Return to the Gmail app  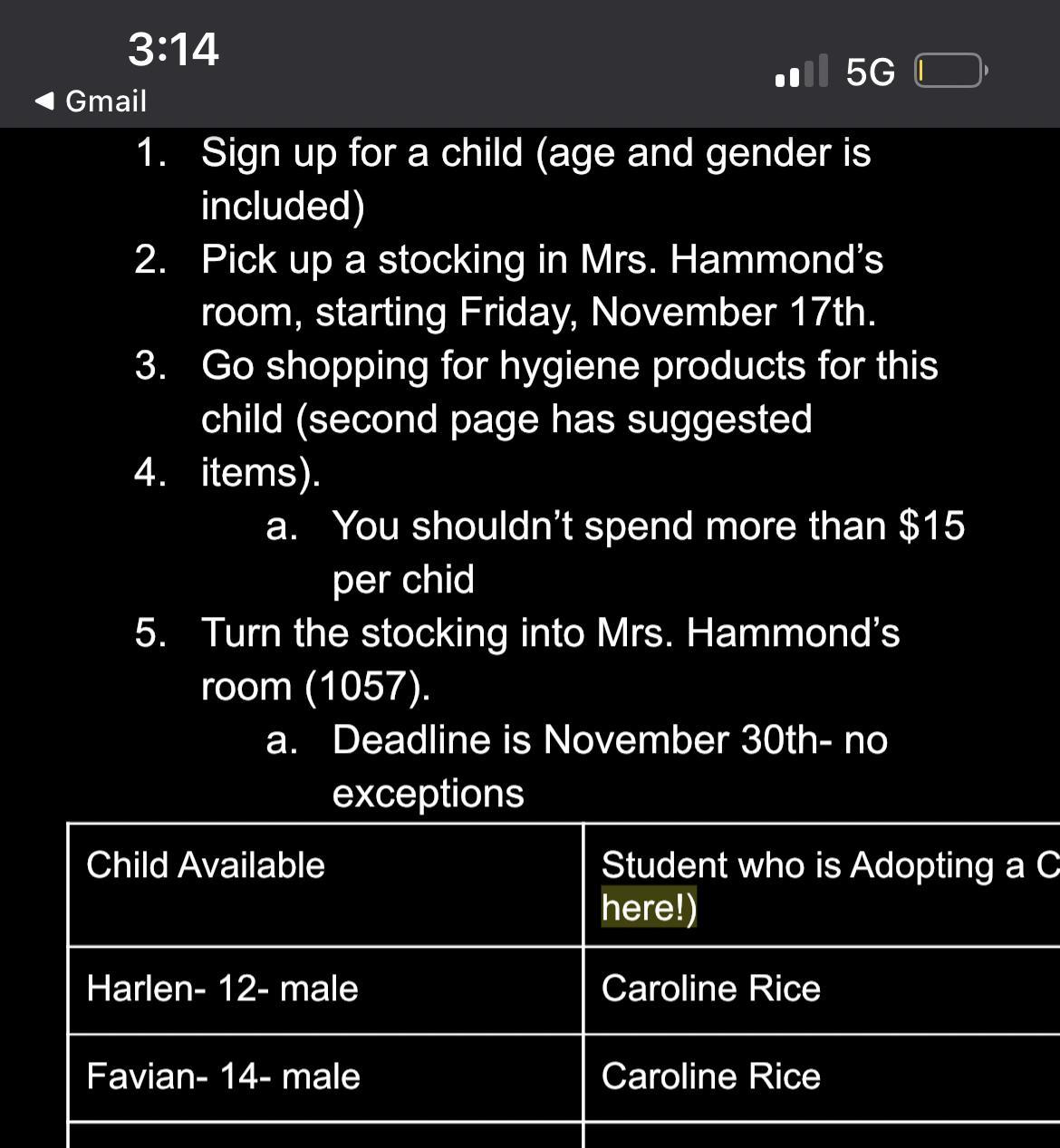pyautogui.click(x=91, y=101)
